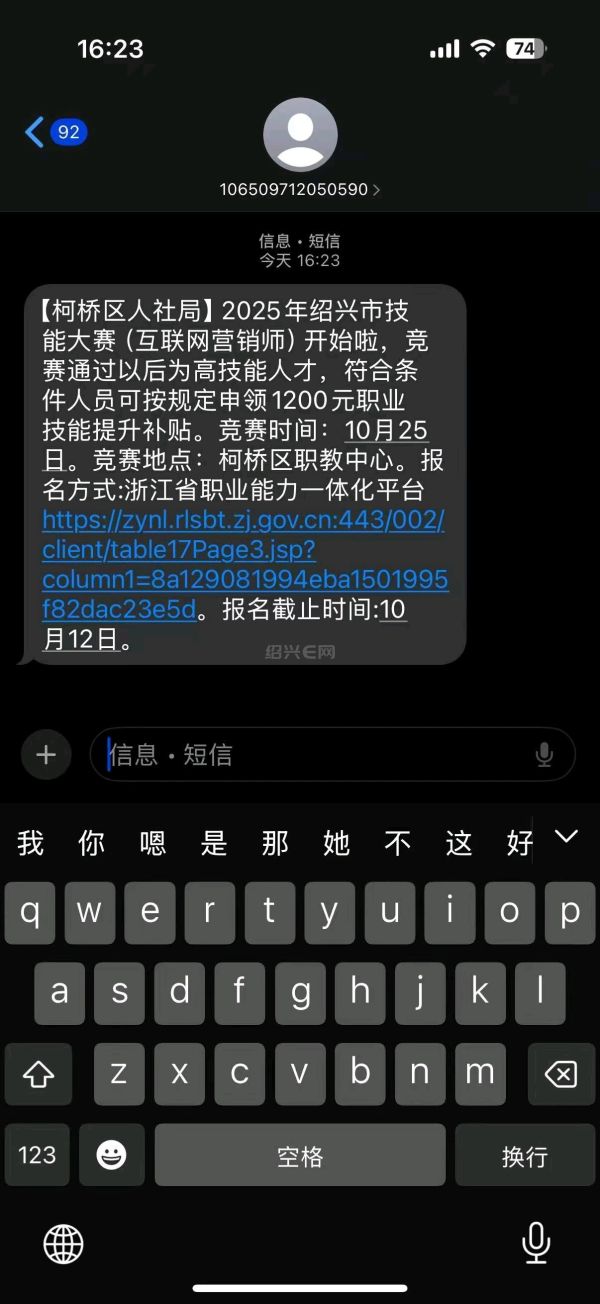Insert the suggested word 好
Image resolution: width=600 pixels, height=1304 pixels.
click(519, 843)
